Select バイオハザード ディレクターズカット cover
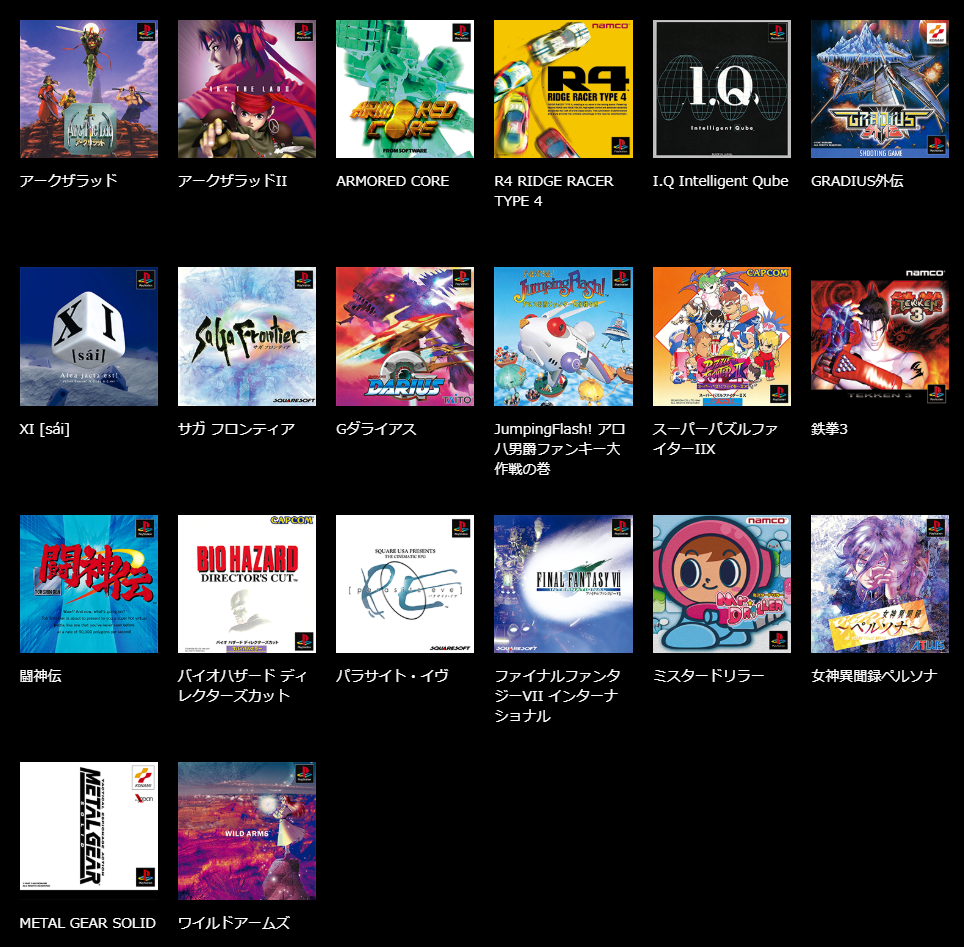The width and height of the screenshot is (964, 947). click(247, 584)
